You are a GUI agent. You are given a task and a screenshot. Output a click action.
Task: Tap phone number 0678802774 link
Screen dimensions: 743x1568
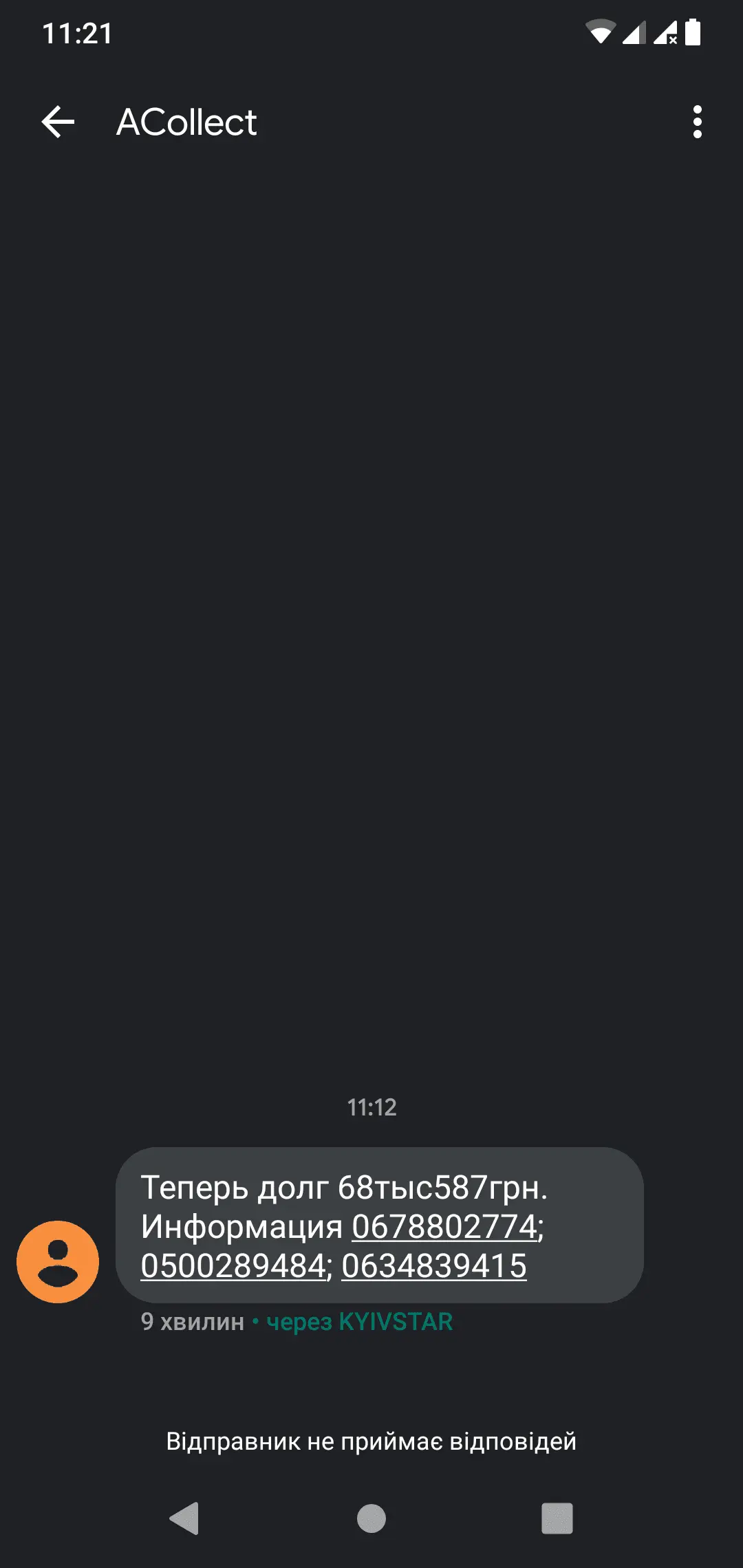click(444, 1227)
